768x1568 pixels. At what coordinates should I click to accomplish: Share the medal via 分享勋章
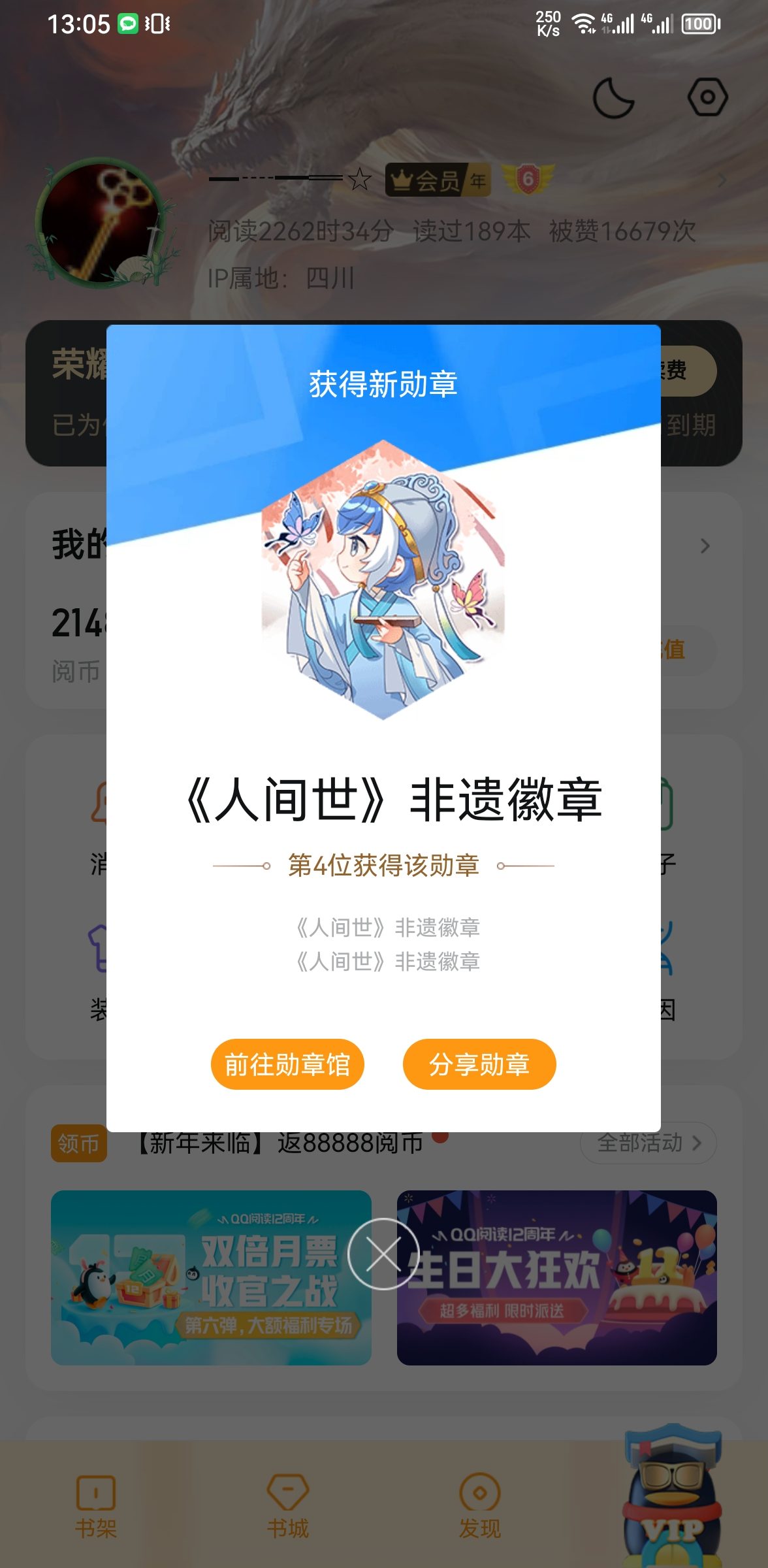[479, 1064]
